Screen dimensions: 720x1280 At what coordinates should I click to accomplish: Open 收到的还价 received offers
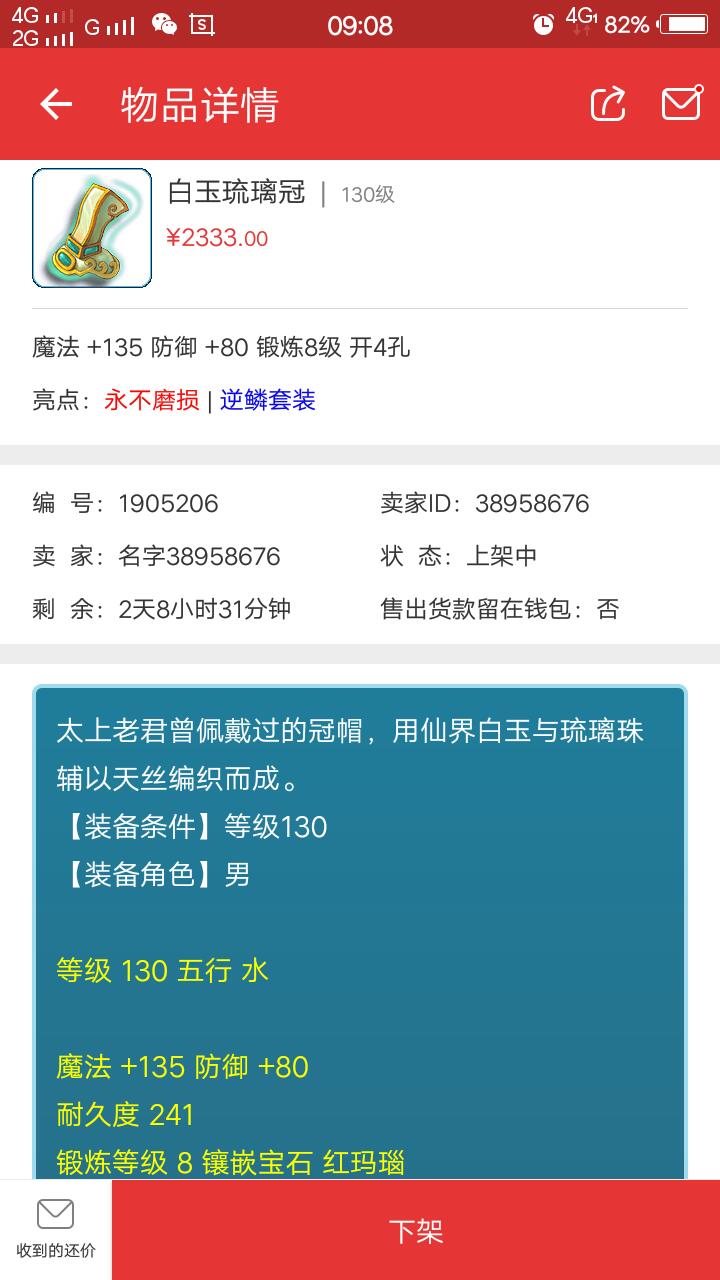click(56, 1231)
